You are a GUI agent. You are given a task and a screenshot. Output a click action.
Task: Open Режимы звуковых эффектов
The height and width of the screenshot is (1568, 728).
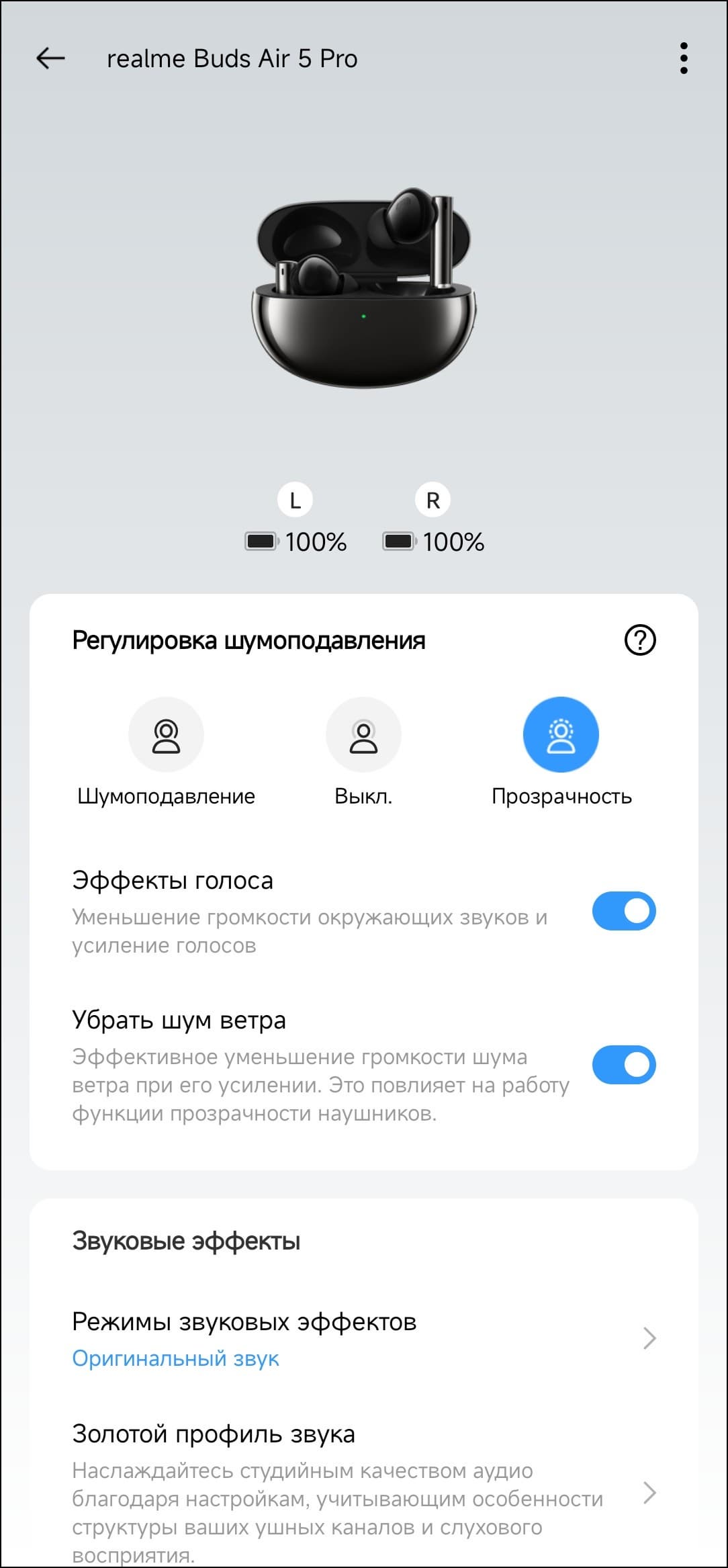363,1338
